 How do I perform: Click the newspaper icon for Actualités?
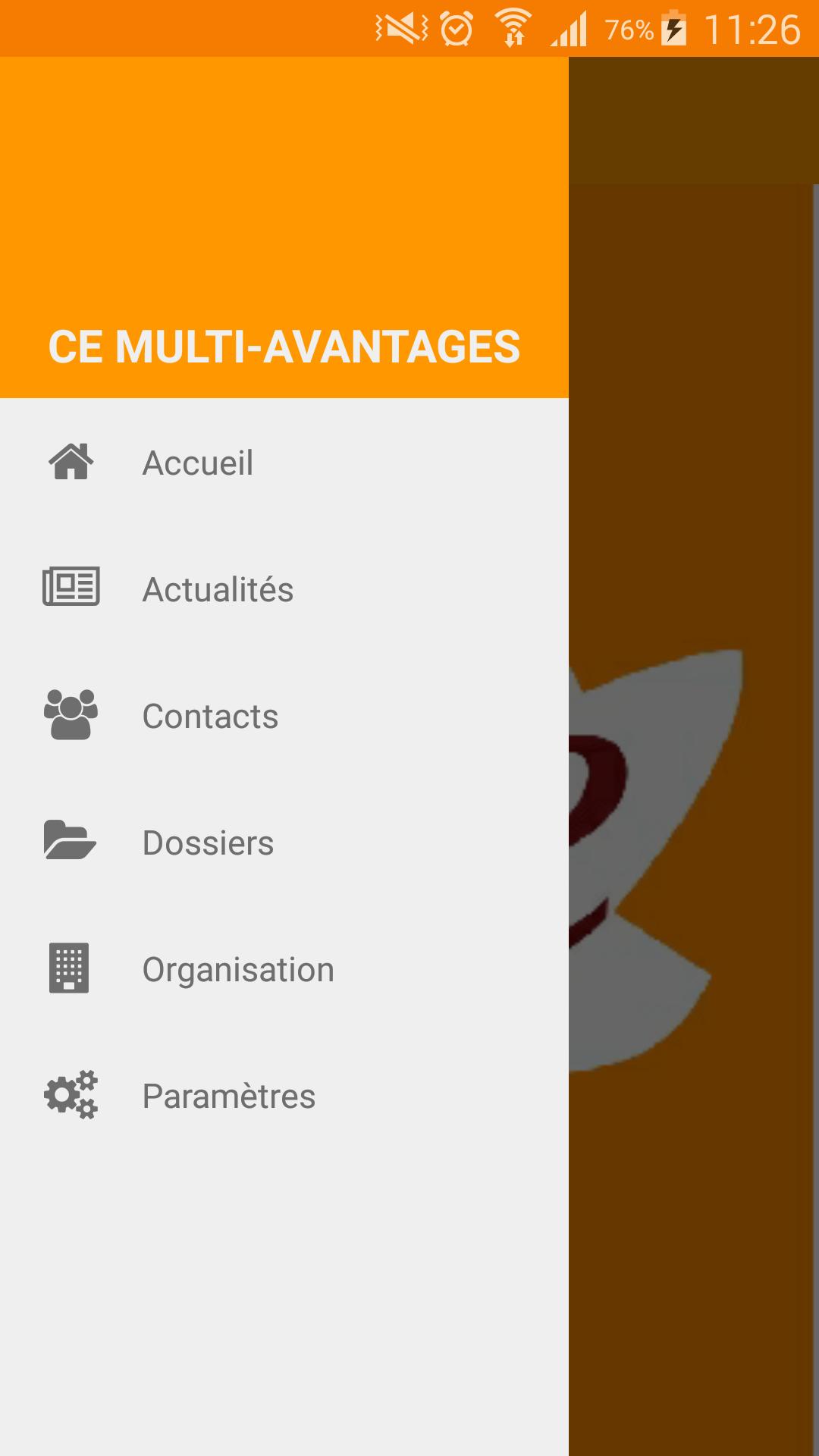coord(71,589)
